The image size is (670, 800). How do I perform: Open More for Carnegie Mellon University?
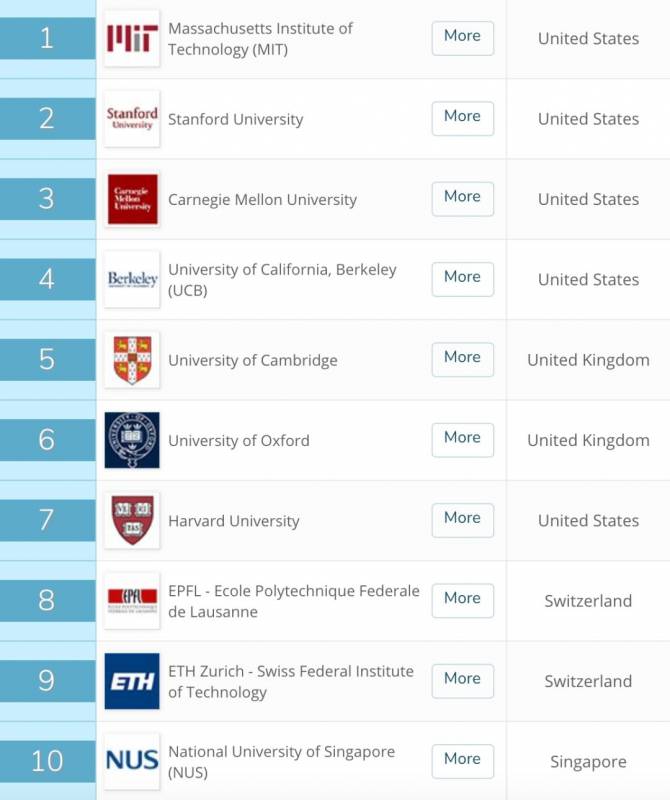click(x=462, y=198)
